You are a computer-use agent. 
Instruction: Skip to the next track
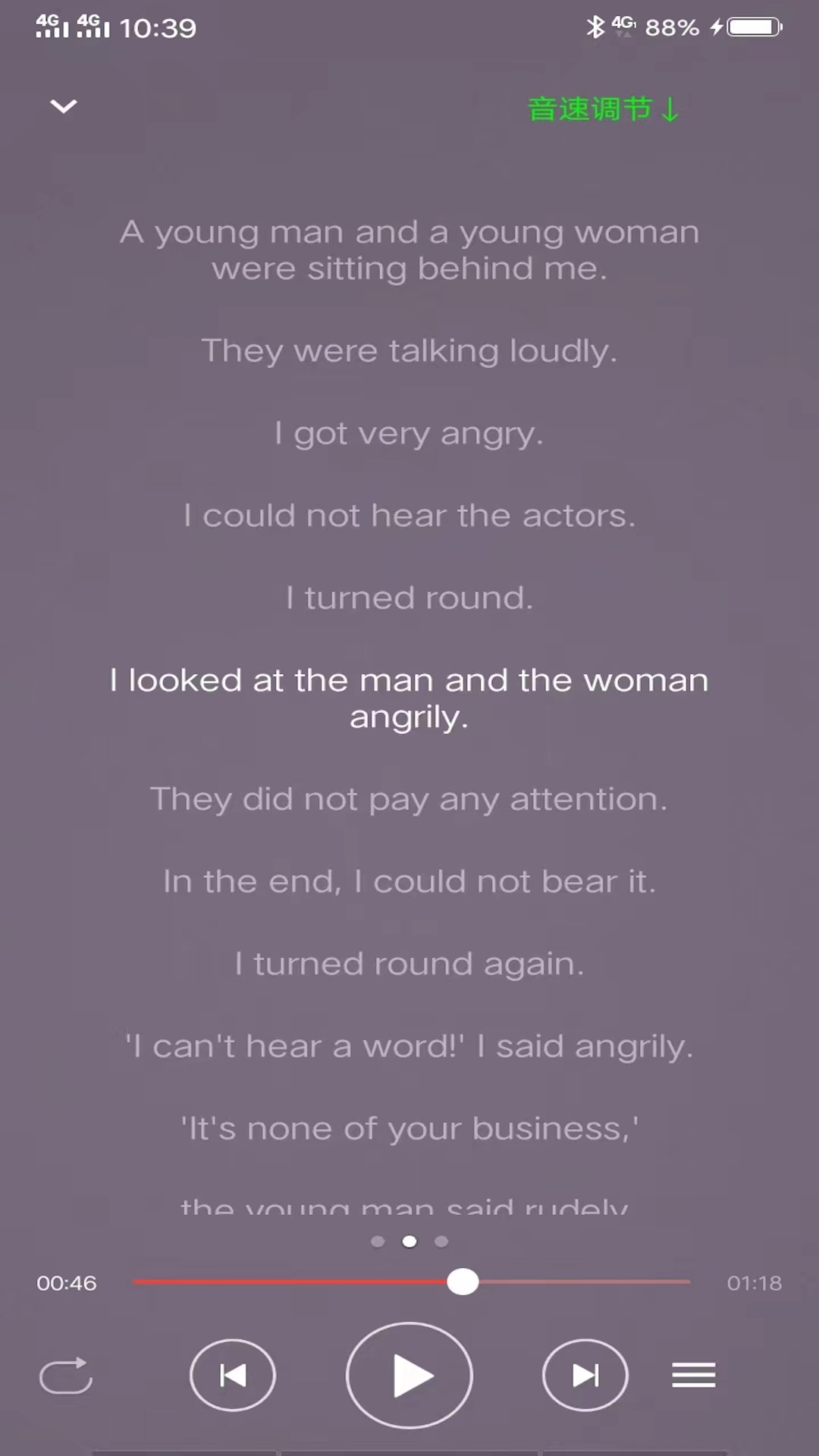tap(585, 1375)
